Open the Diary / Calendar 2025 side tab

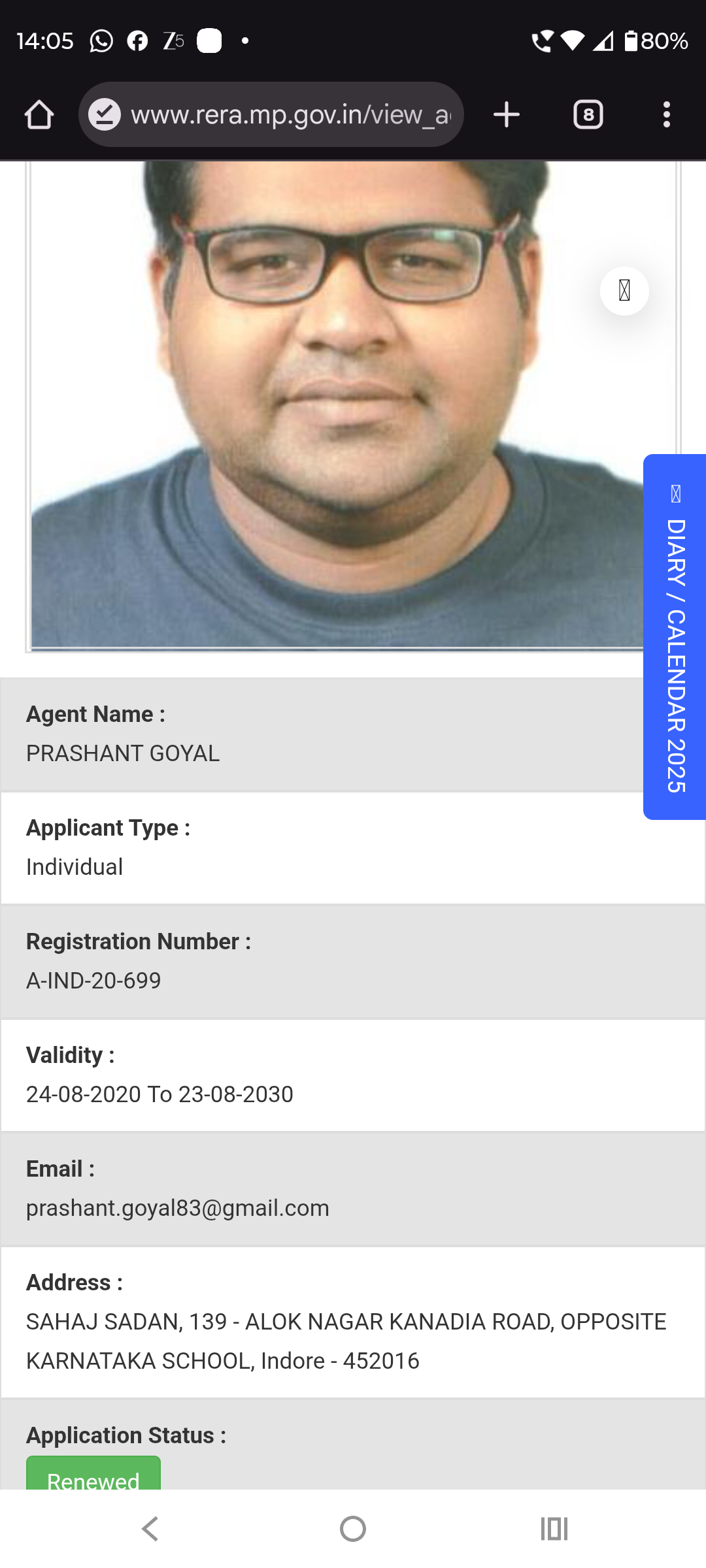tap(675, 637)
